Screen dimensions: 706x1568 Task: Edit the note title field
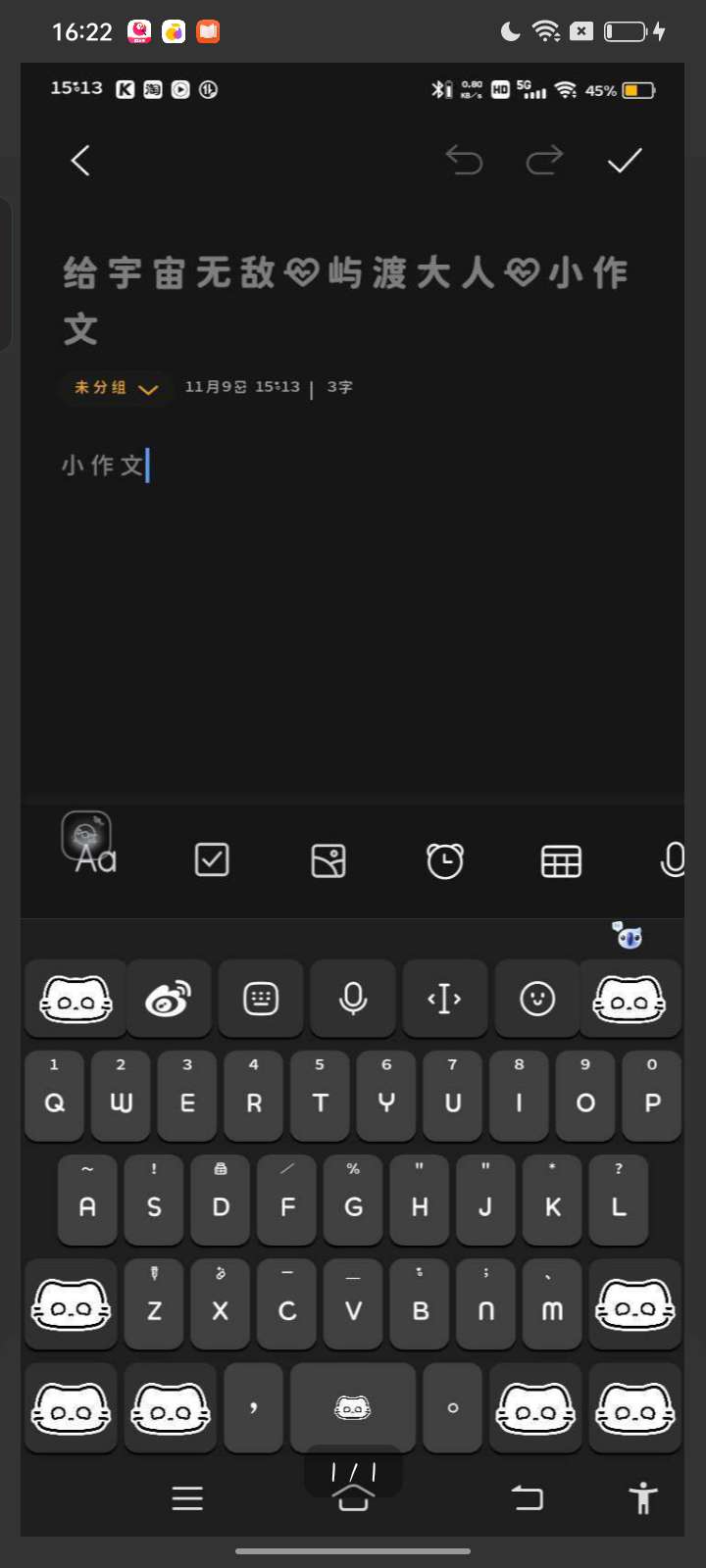(347, 300)
